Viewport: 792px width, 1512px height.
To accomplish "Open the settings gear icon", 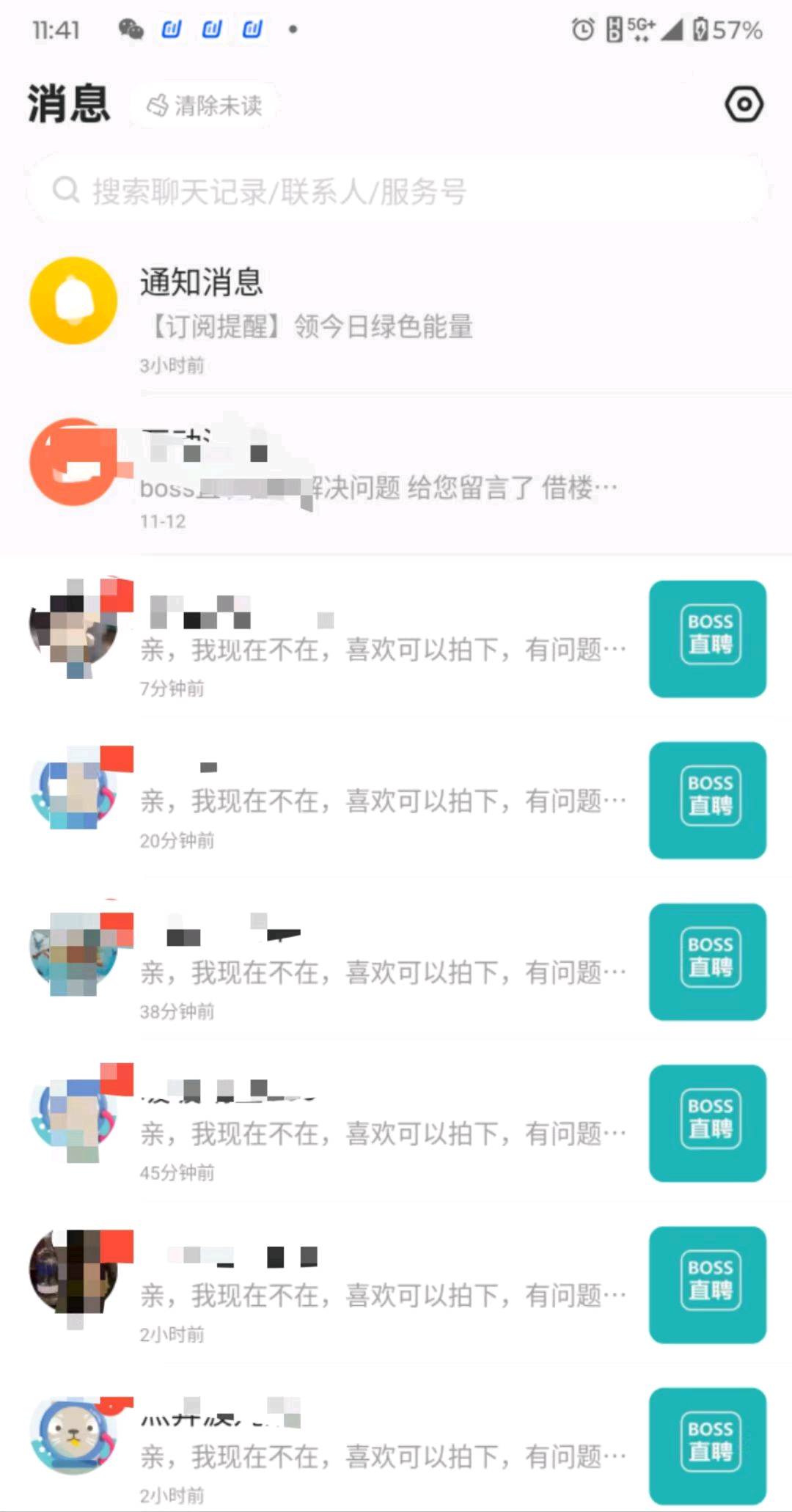I will 742,104.
